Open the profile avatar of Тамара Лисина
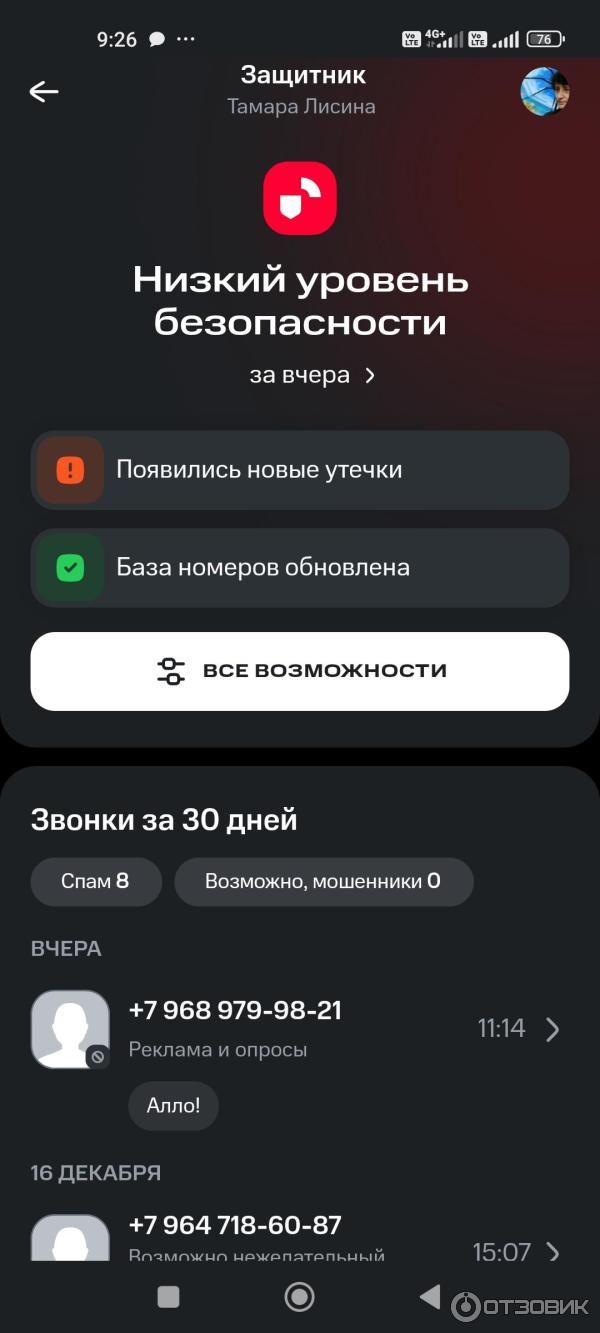600x1333 pixels. [544, 92]
